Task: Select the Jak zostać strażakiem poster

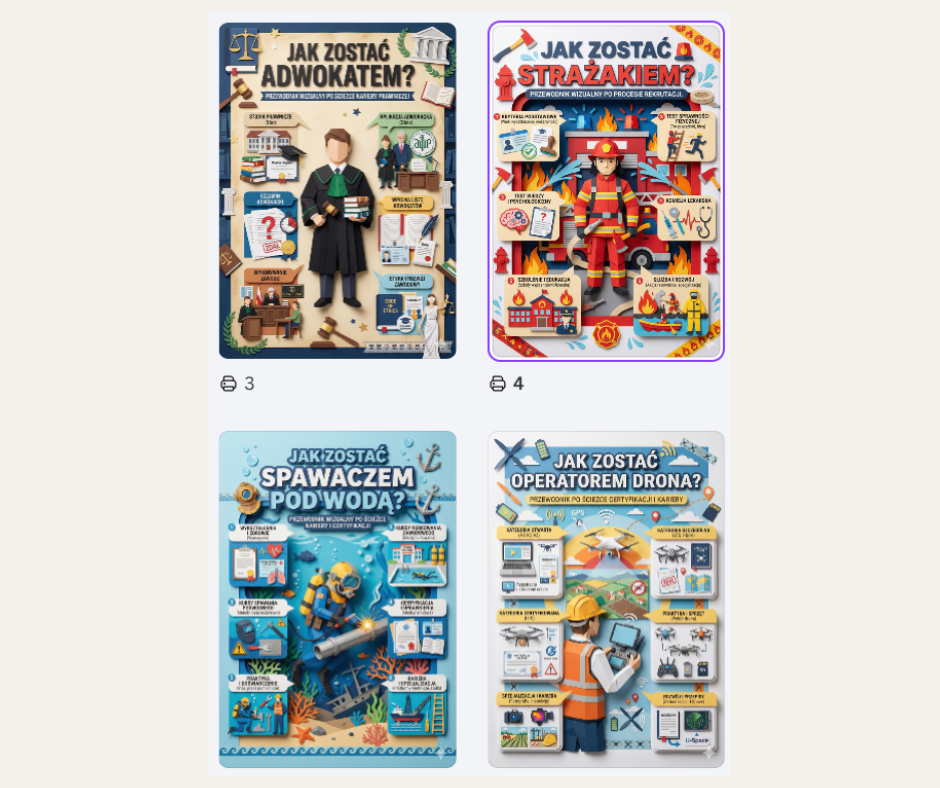Action: pos(606,190)
